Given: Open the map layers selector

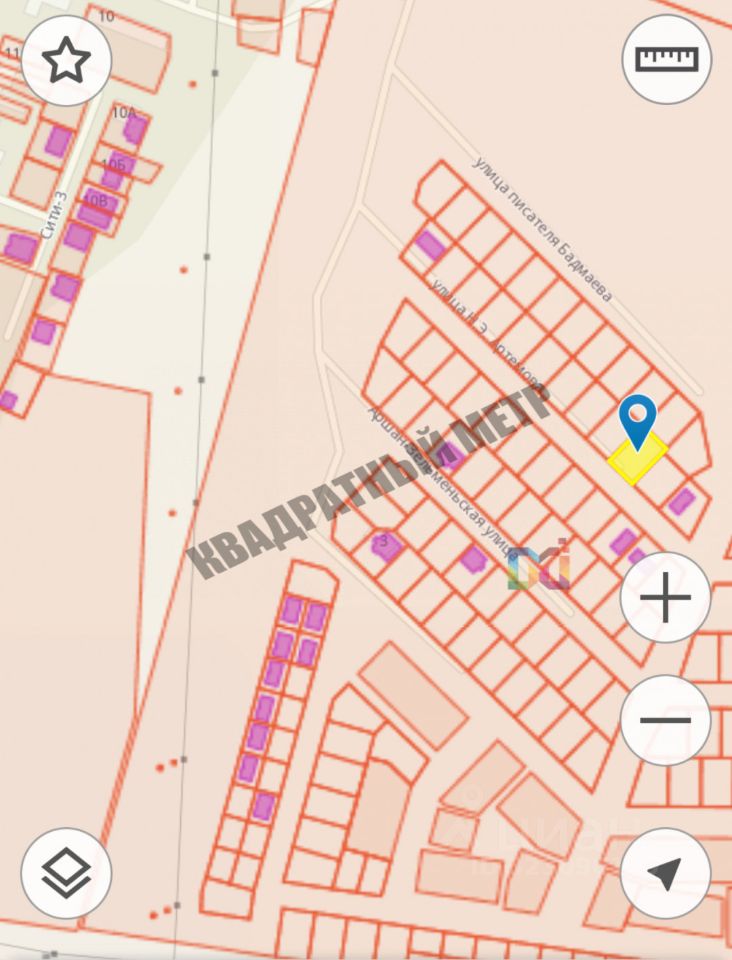Looking at the screenshot, I should tap(66, 873).
